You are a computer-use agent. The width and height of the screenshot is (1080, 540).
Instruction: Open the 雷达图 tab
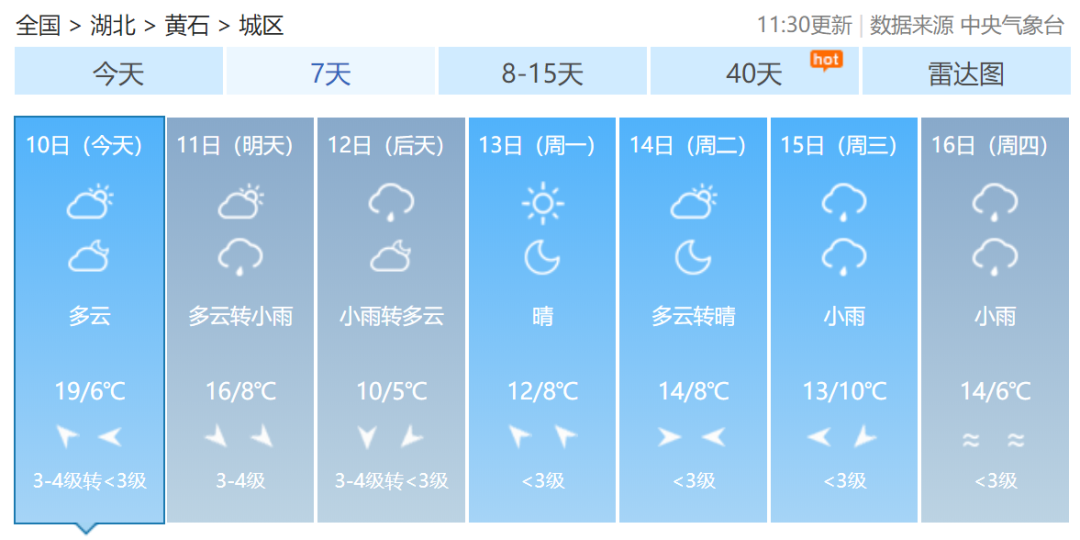[965, 73]
